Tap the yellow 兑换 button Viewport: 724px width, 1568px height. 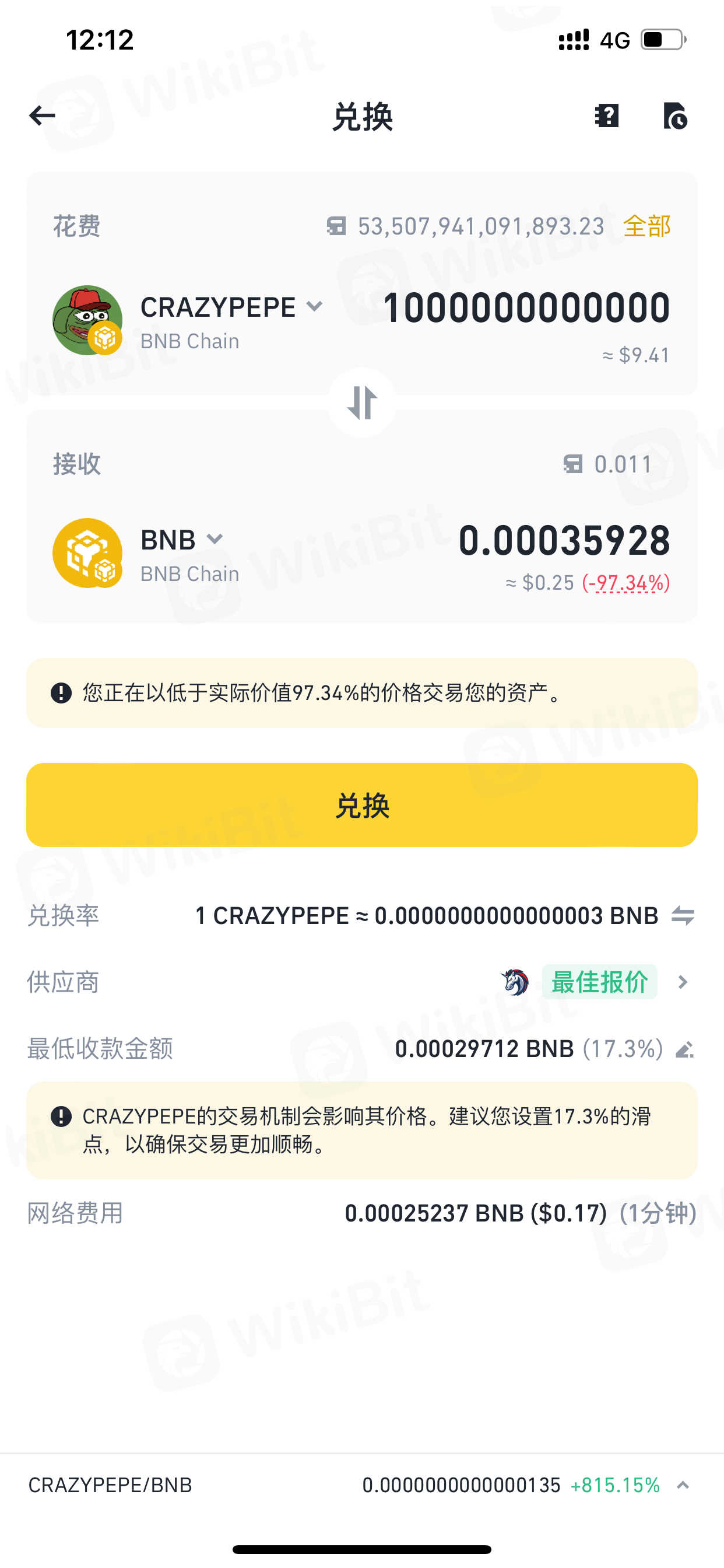(x=362, y=804)
